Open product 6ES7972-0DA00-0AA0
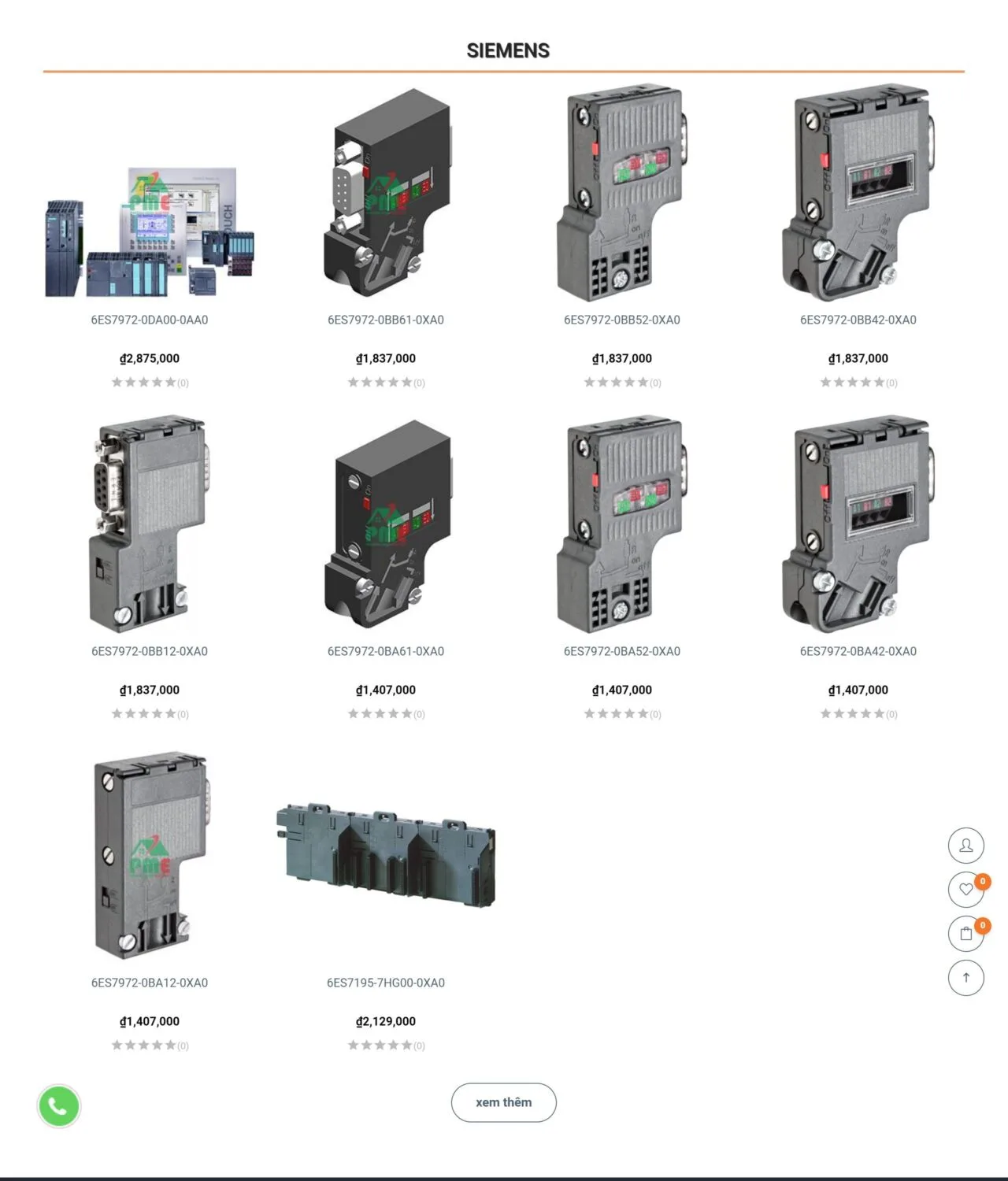Image resolution: width=1008 pixels, height=1181 pixels. click(x=150, y=320)
